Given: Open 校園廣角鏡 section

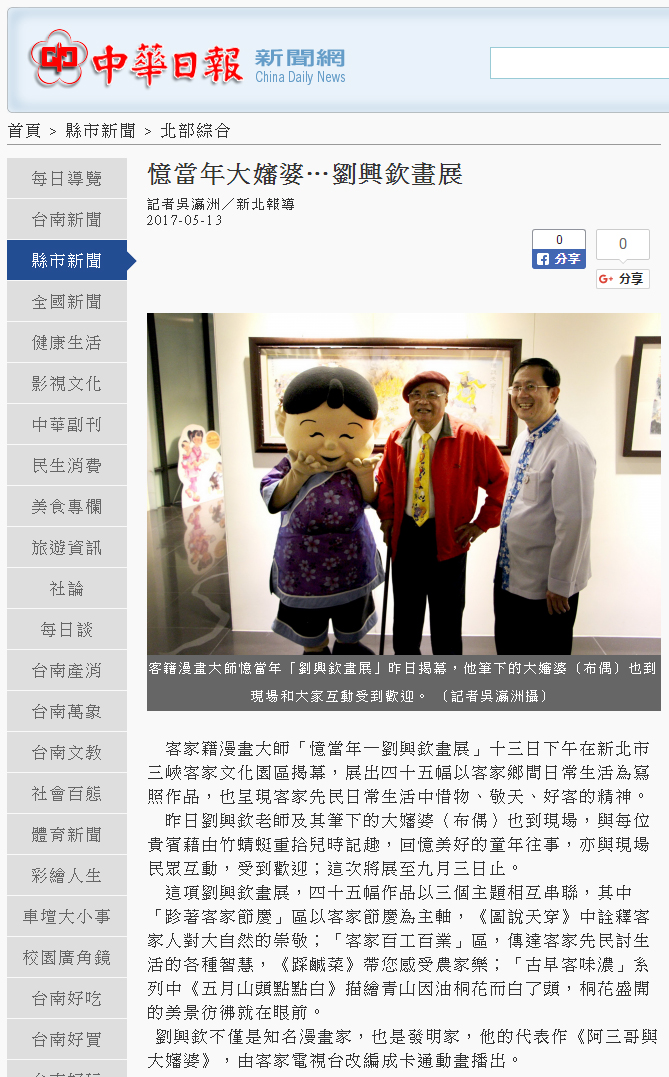Looking at the screenshot, I should coord(67,957).
